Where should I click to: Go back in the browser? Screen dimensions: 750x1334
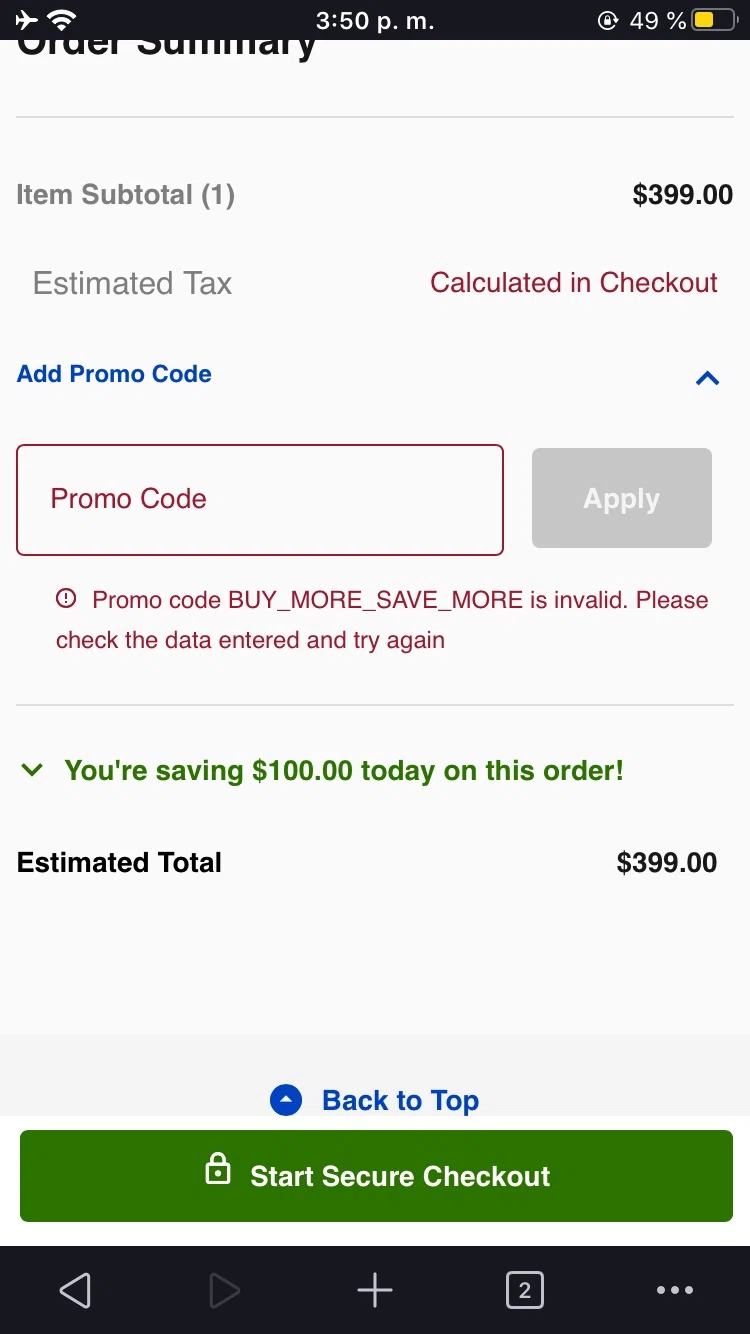point(75,1290)
